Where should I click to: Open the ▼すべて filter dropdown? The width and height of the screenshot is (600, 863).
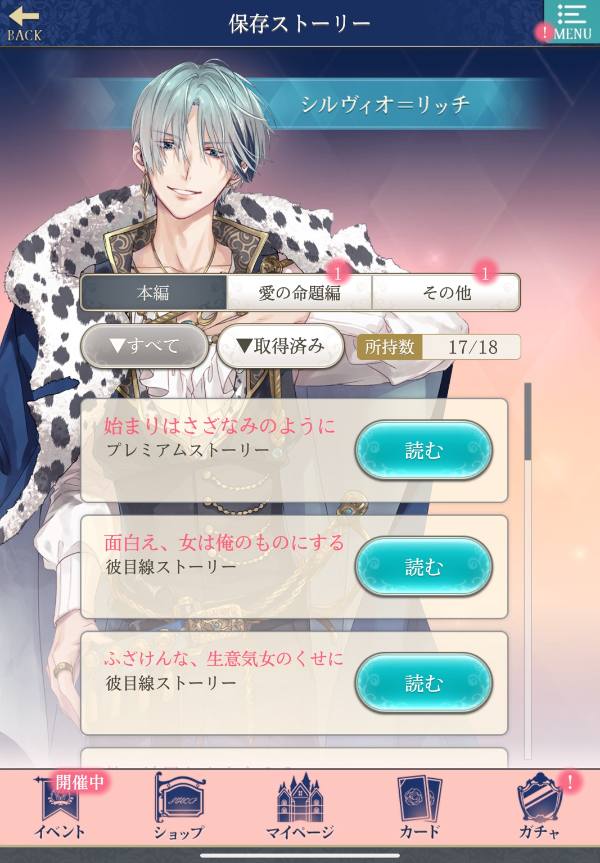coord(144,347)
